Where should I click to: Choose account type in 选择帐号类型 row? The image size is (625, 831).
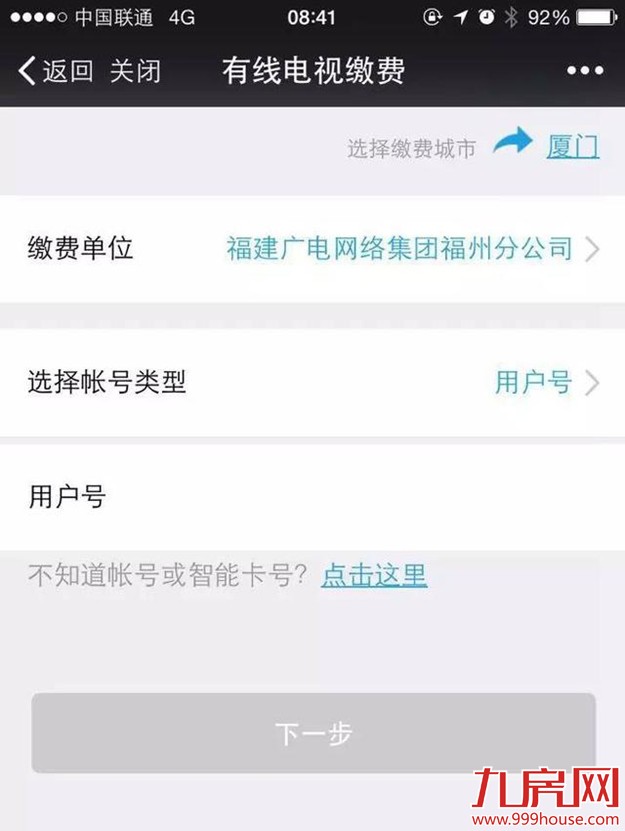click(x=312, y=382)
